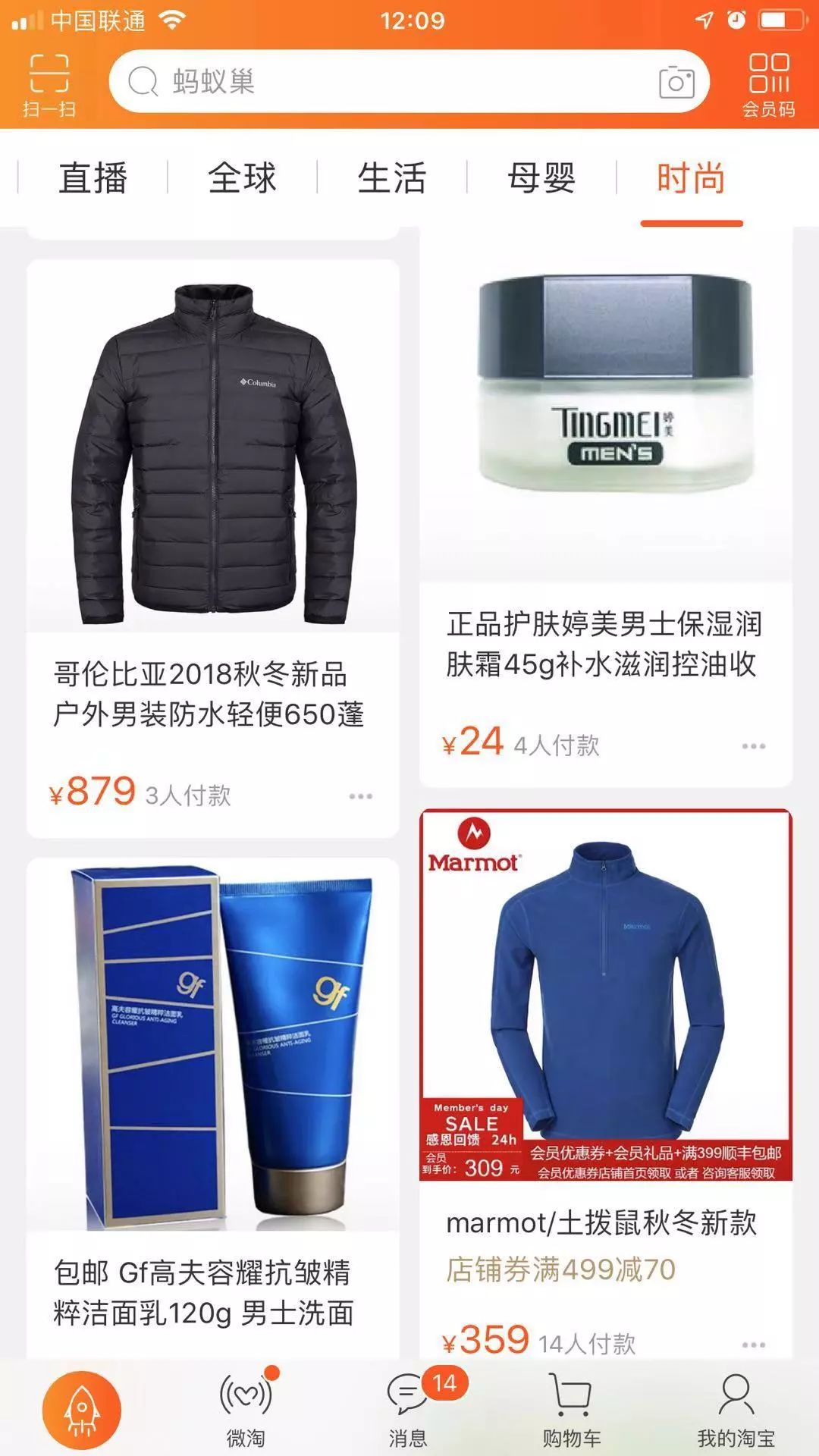
Task: Open 消息 messages tab
Action: [409, 1409]
